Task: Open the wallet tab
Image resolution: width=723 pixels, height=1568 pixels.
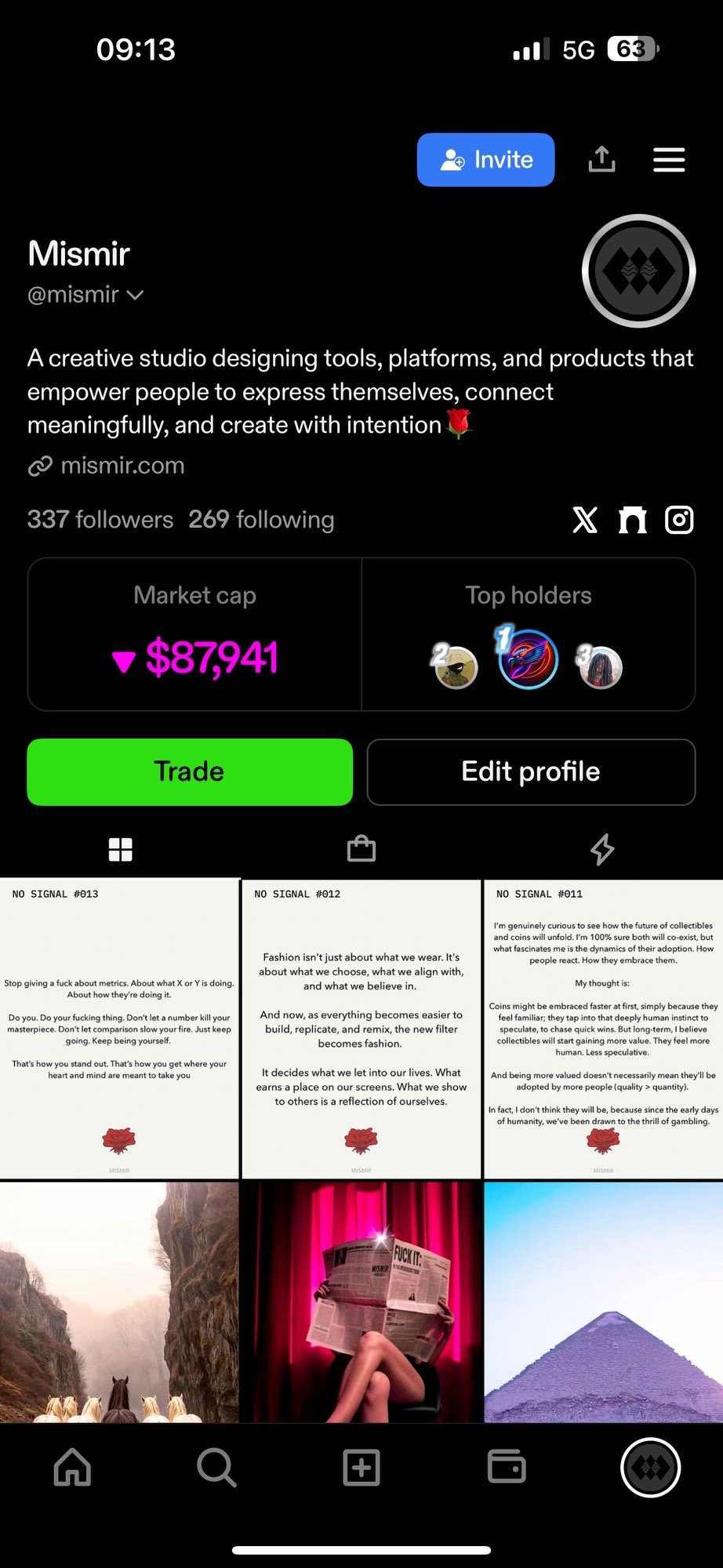Action: pyautogui.click(x=507, y=1467)
